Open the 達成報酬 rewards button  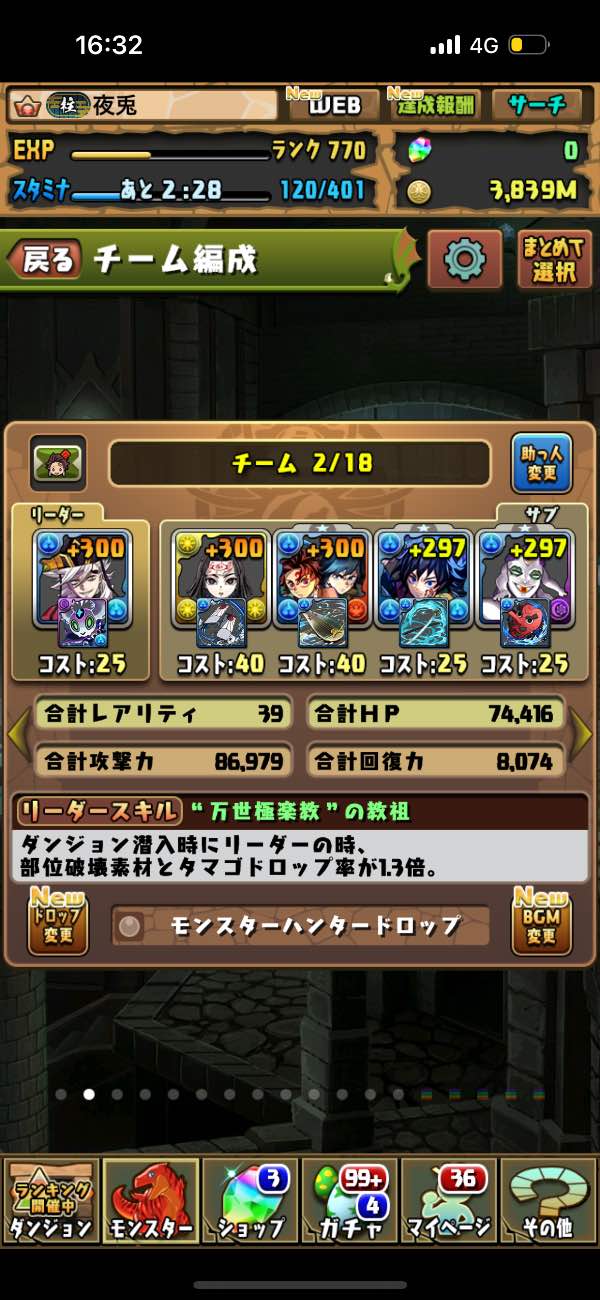(x=436, y=104)
